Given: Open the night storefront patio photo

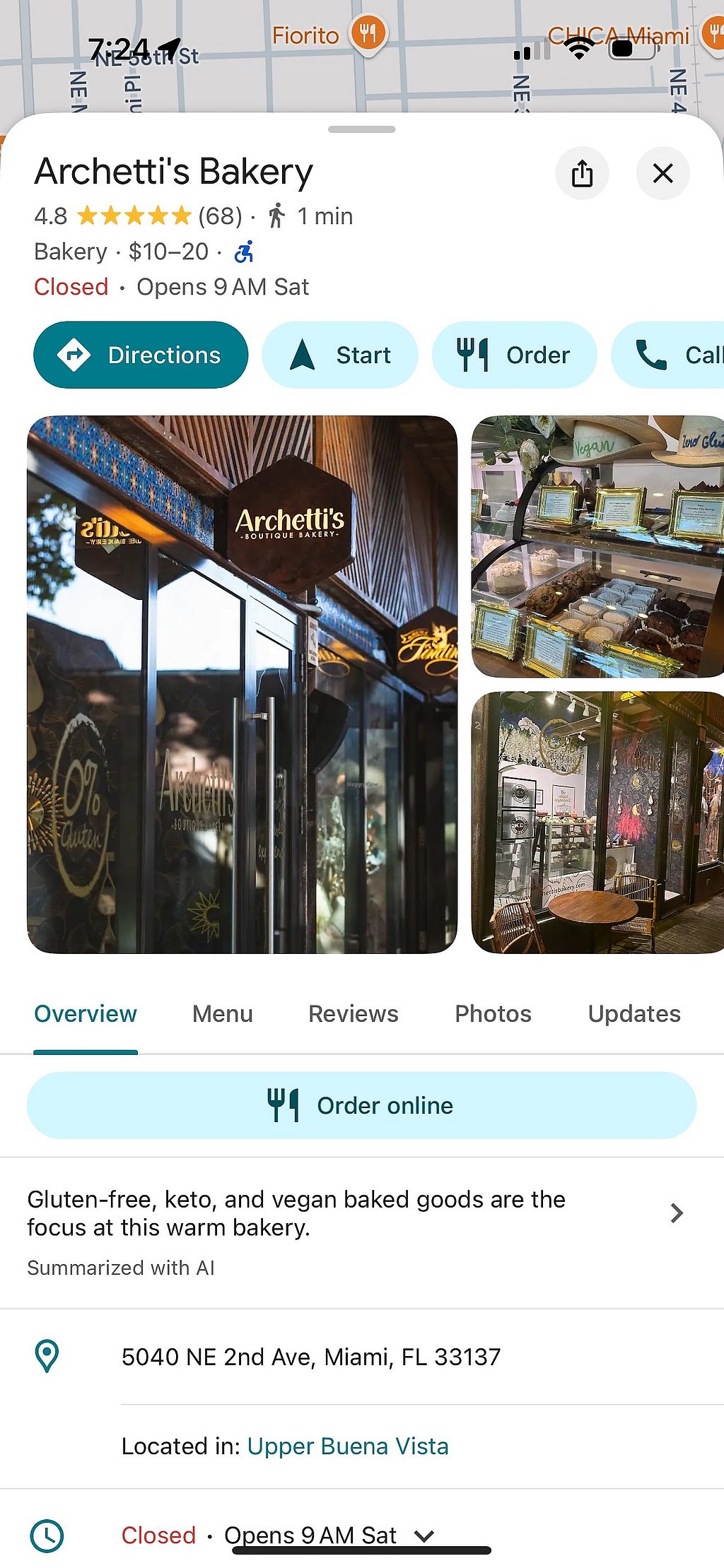Looking at the screenshot, I should 597,822.
